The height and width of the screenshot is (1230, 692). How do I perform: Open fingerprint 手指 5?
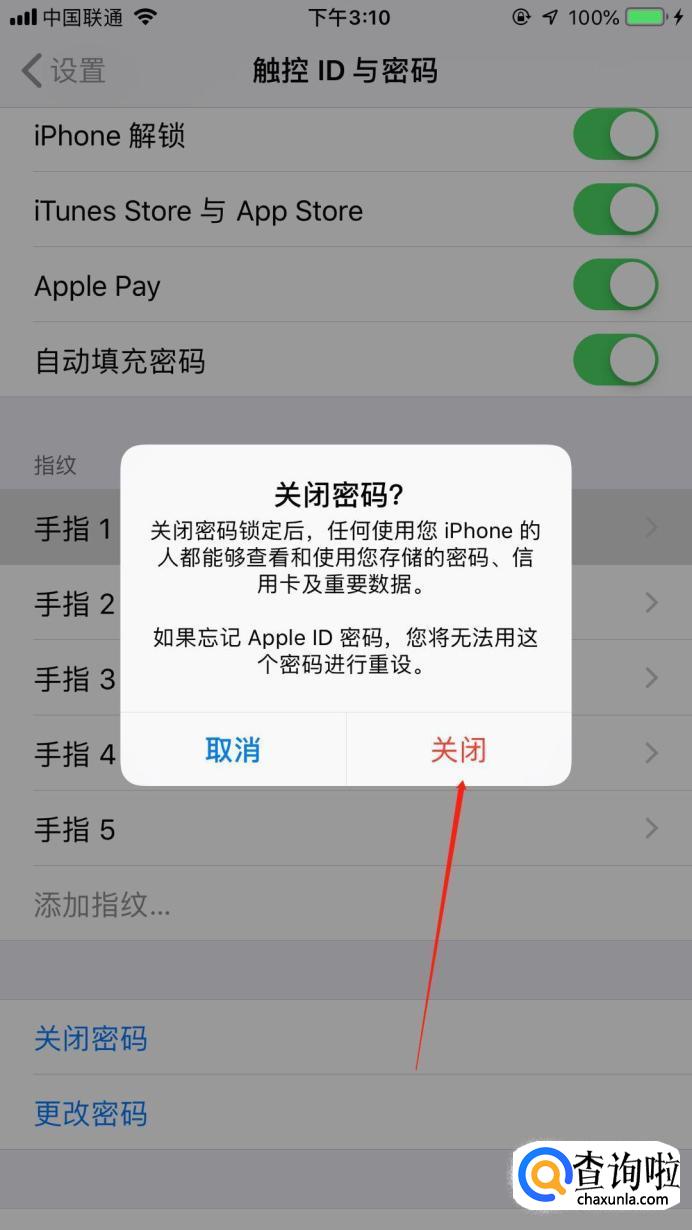(x=346, y=828)
